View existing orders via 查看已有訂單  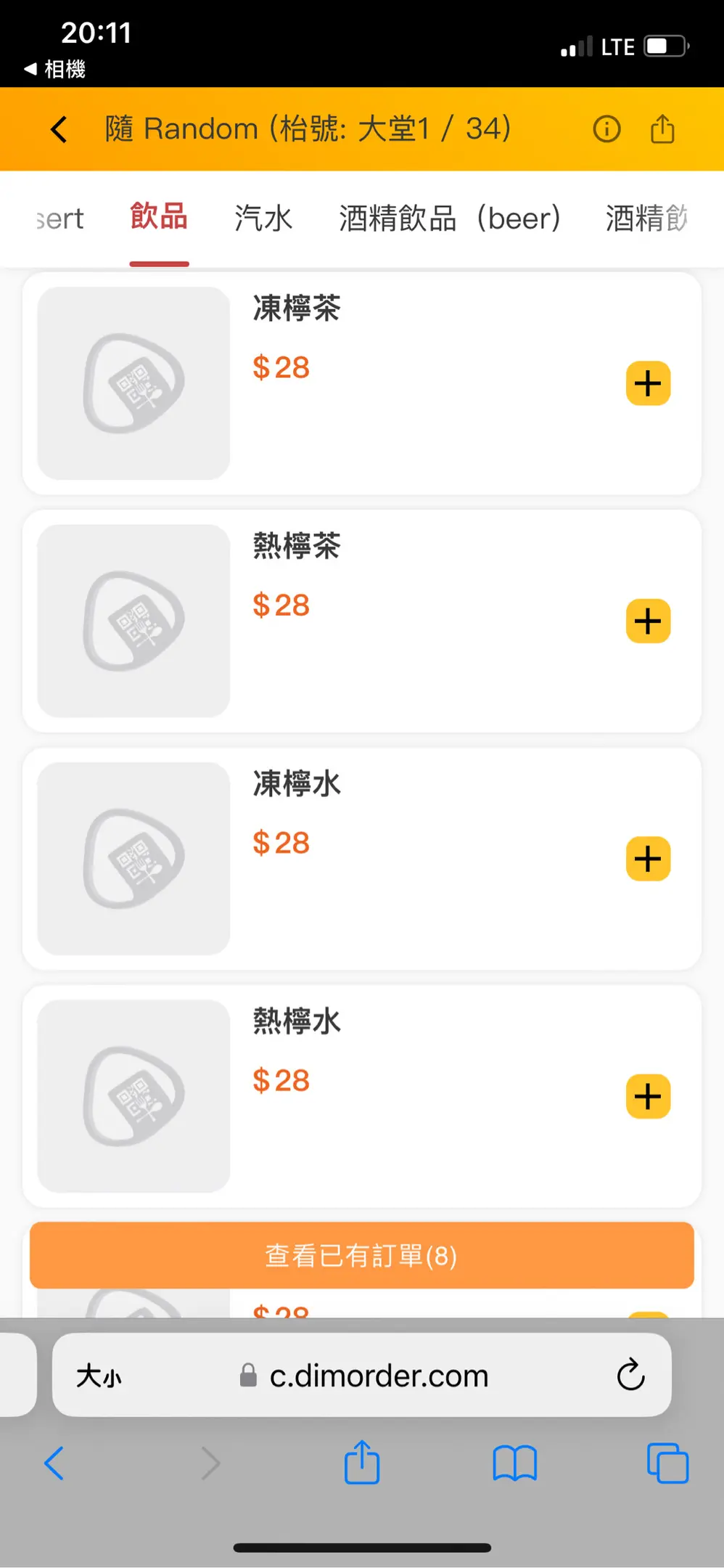point(361,1255)
